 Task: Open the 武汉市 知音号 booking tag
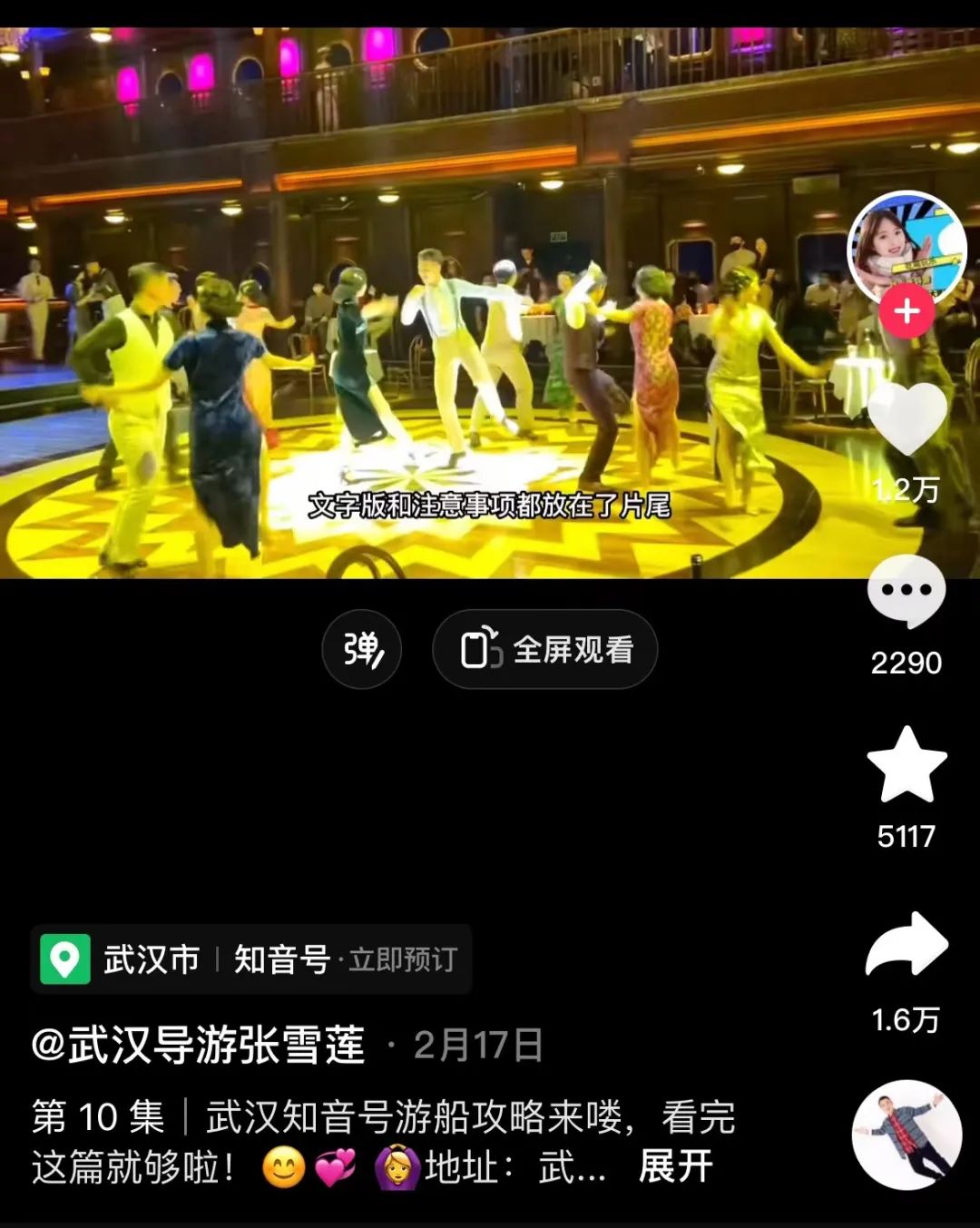point(250,959)
